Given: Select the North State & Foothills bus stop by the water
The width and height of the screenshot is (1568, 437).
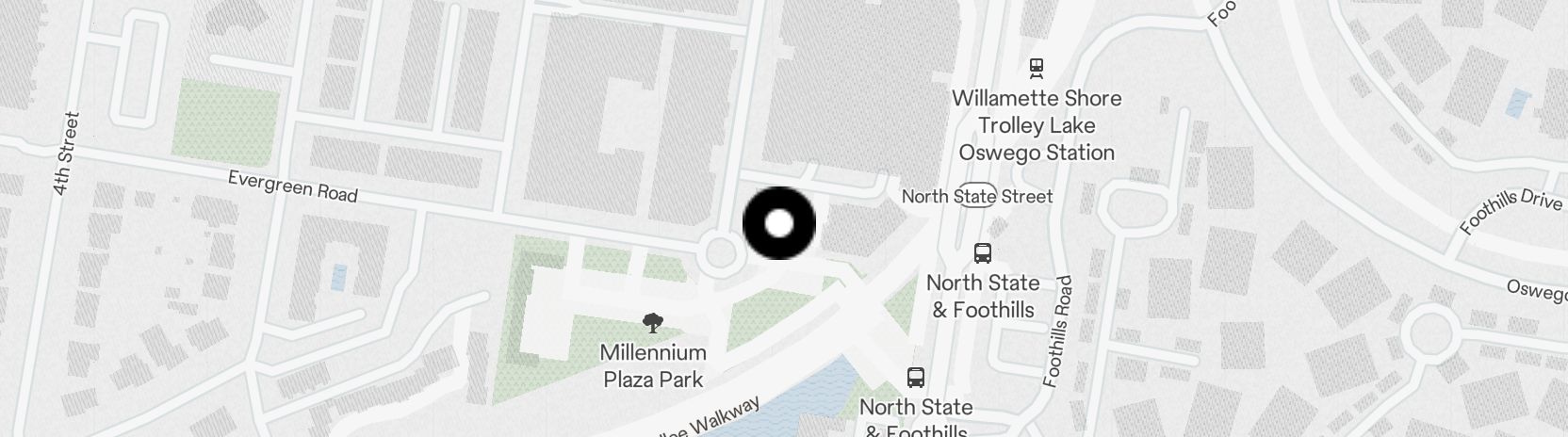Looking at the screenshot, I should [x=915, y=378].
